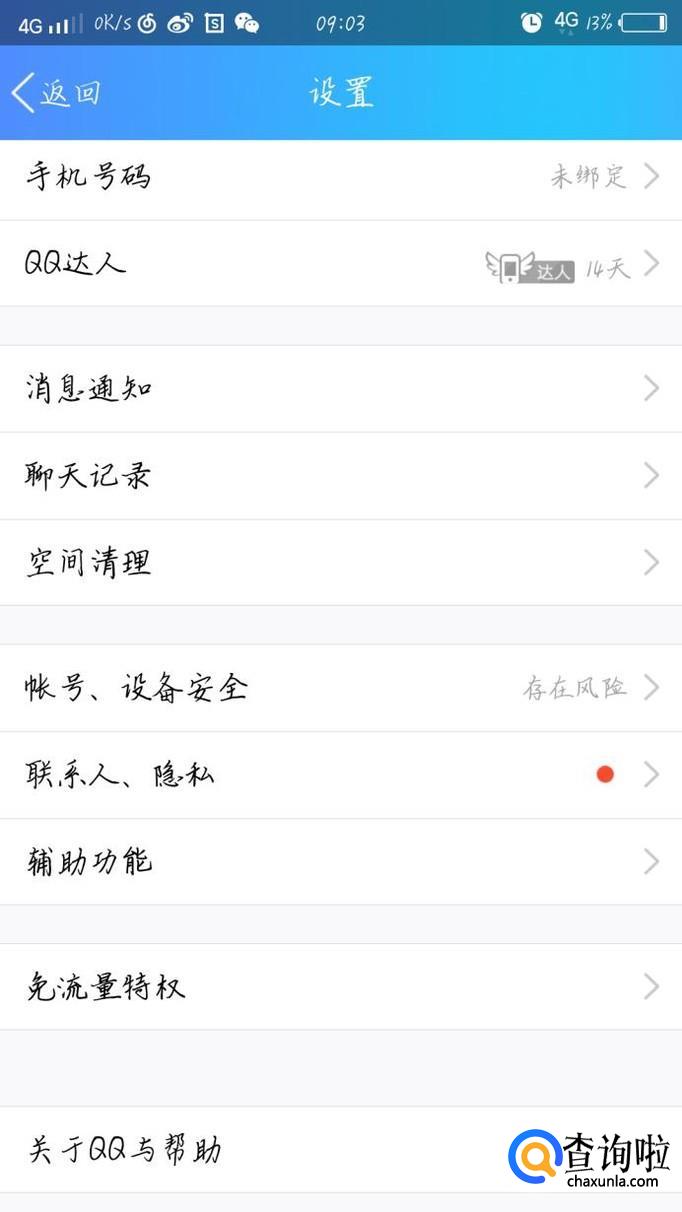Open 联系人、隐私 privacy settings
This screenshot has width=682, height=1212.
[340, 775]
